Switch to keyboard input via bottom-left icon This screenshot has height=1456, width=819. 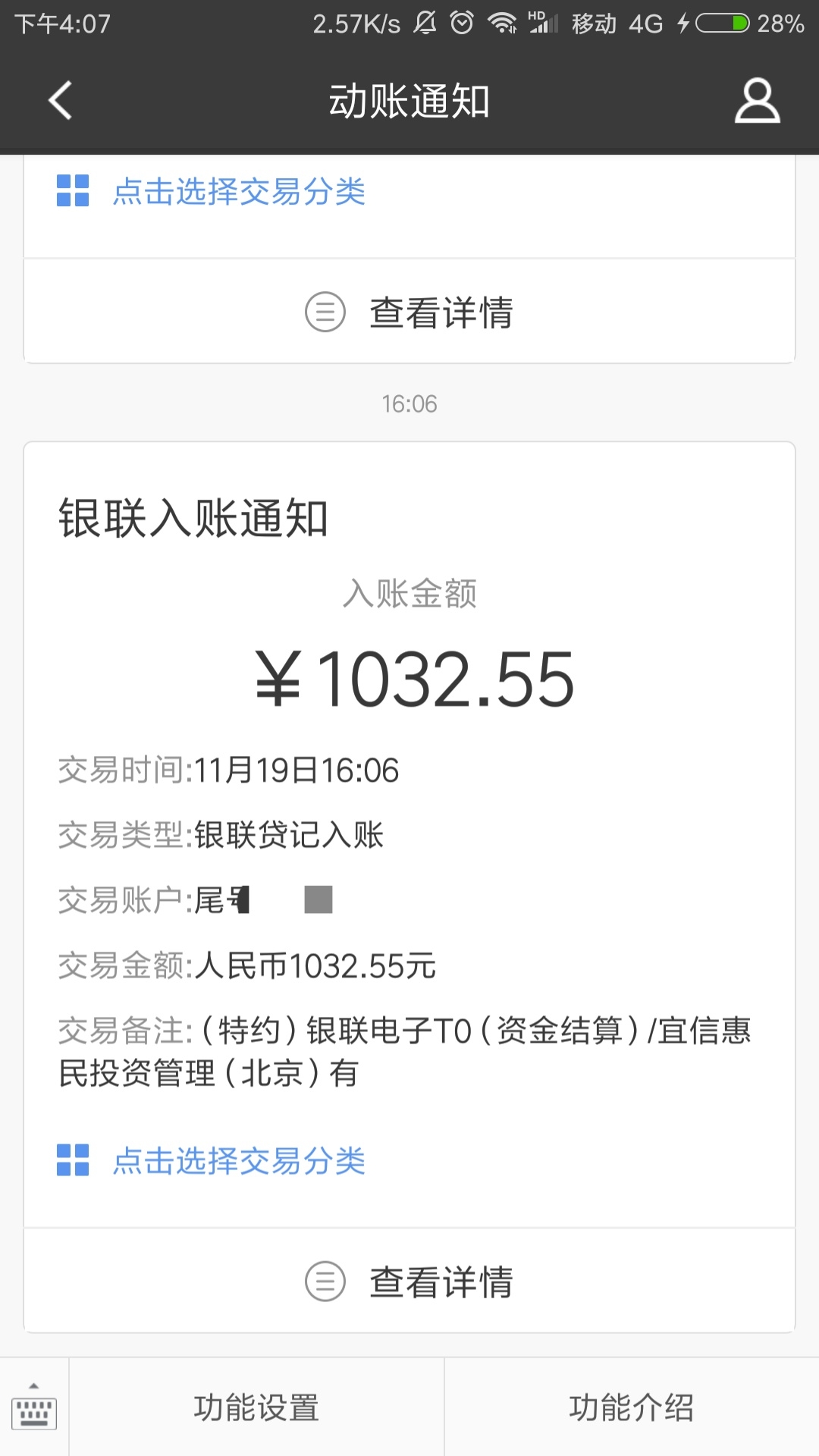pos(34,1407)
